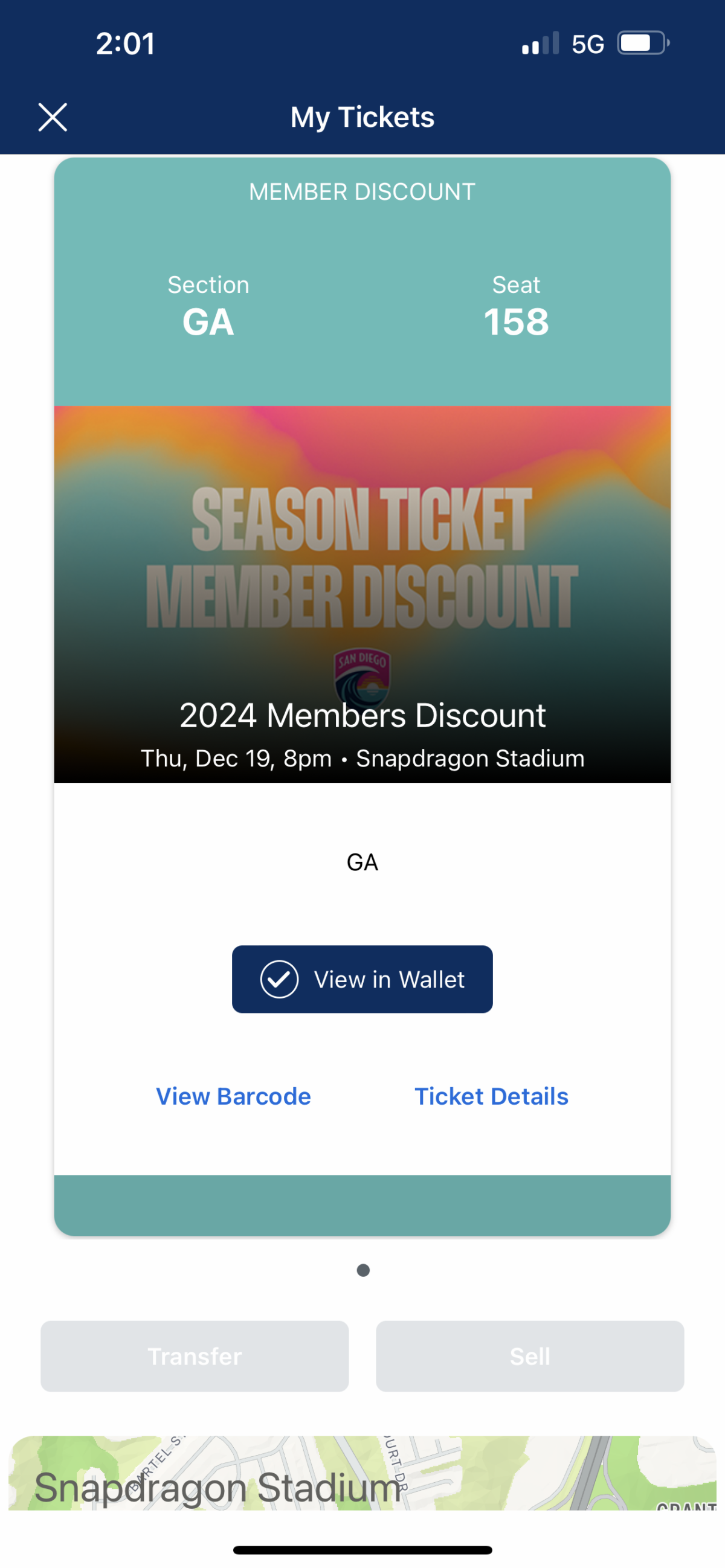This screenshot has width=725, height=1568.
Task: Open Ticket Details
Action: coord(492,1097)
